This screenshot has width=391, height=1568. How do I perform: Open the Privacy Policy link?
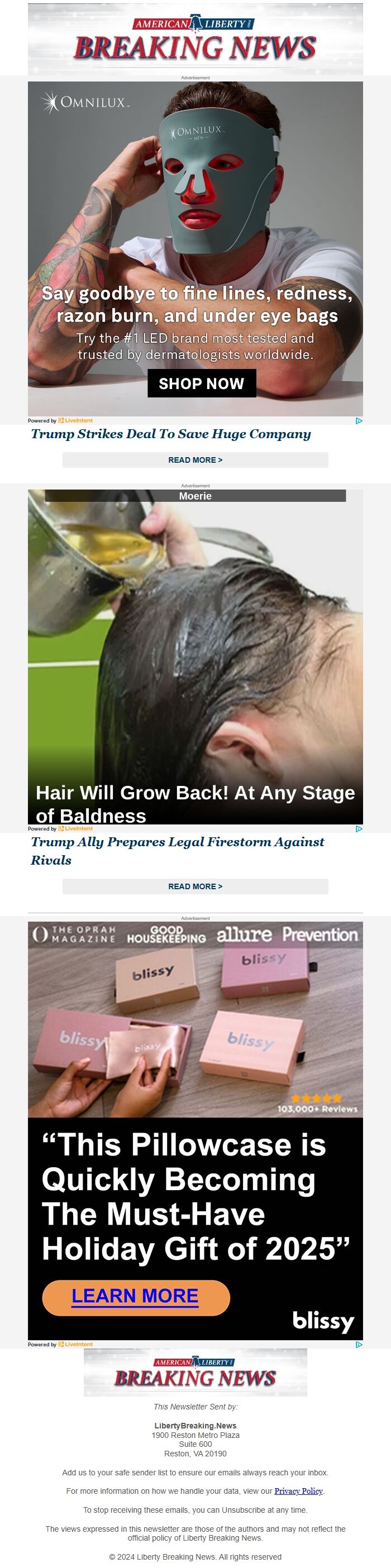pyautogui.click(x=298, y=1491)
